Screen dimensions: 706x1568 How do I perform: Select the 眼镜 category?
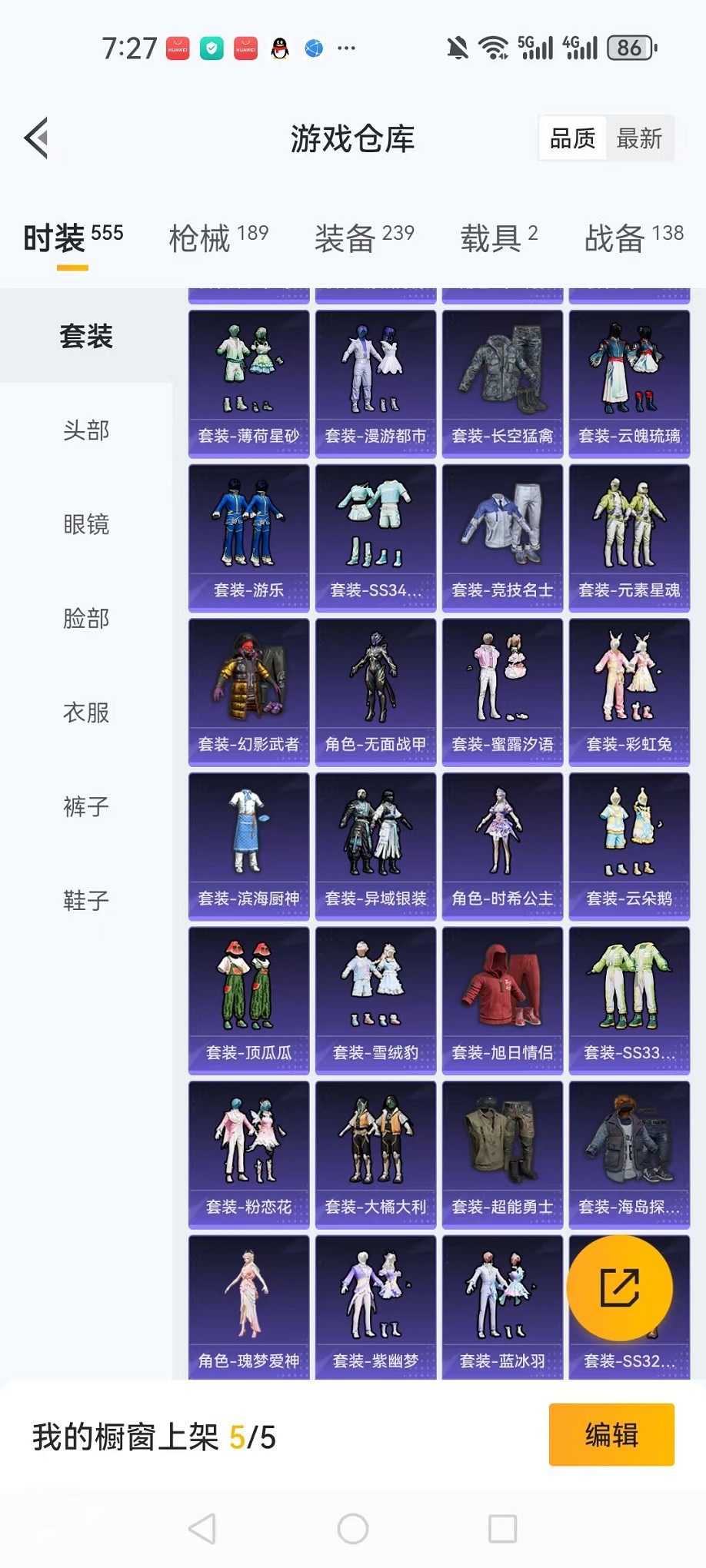coord(86,524)
